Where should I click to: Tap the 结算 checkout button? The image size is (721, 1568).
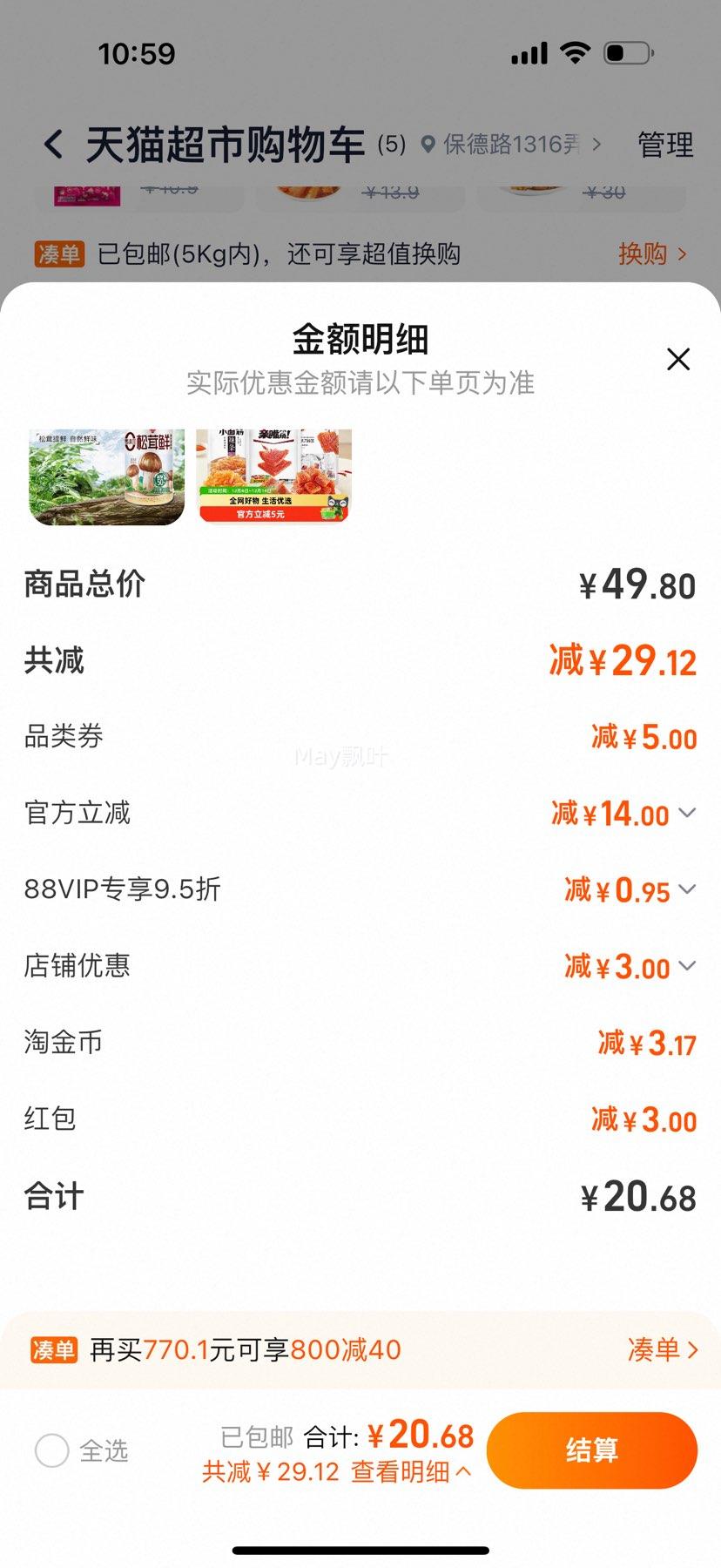pyautogui.click(x=593, y=1450)
